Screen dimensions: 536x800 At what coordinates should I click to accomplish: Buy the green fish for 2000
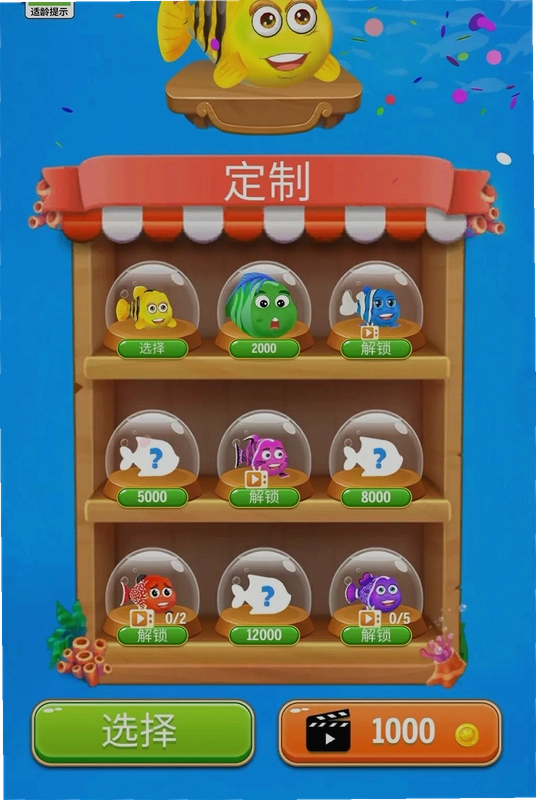click(264, 348)
